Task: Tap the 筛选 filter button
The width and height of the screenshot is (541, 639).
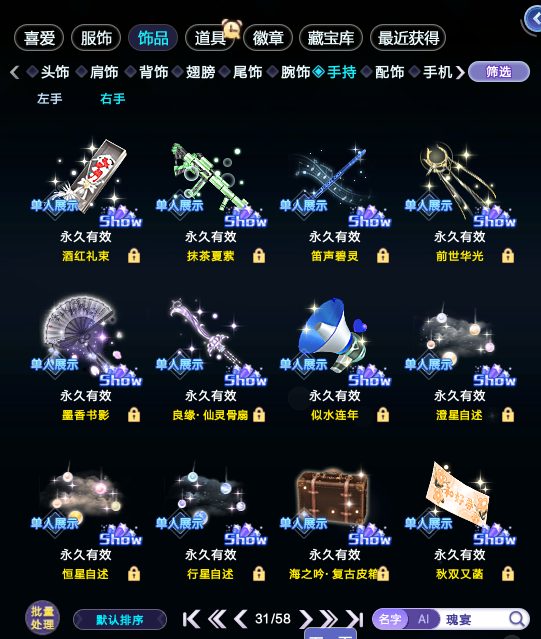Action: 499,72
